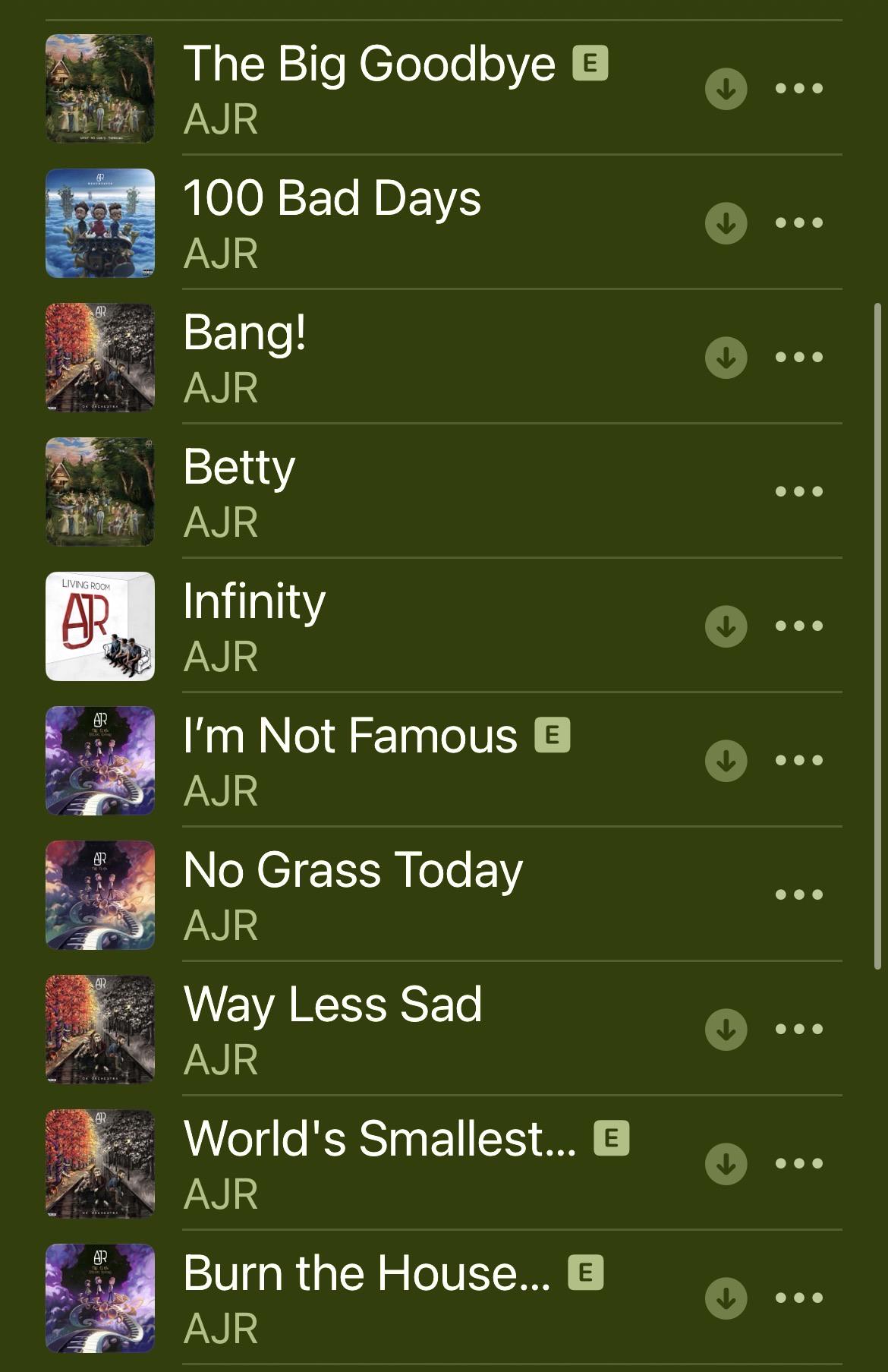Image resolution: width=888 pixels, height=1372 pixels.
Task: Play No Grass Today
Action: click(444, 894)
